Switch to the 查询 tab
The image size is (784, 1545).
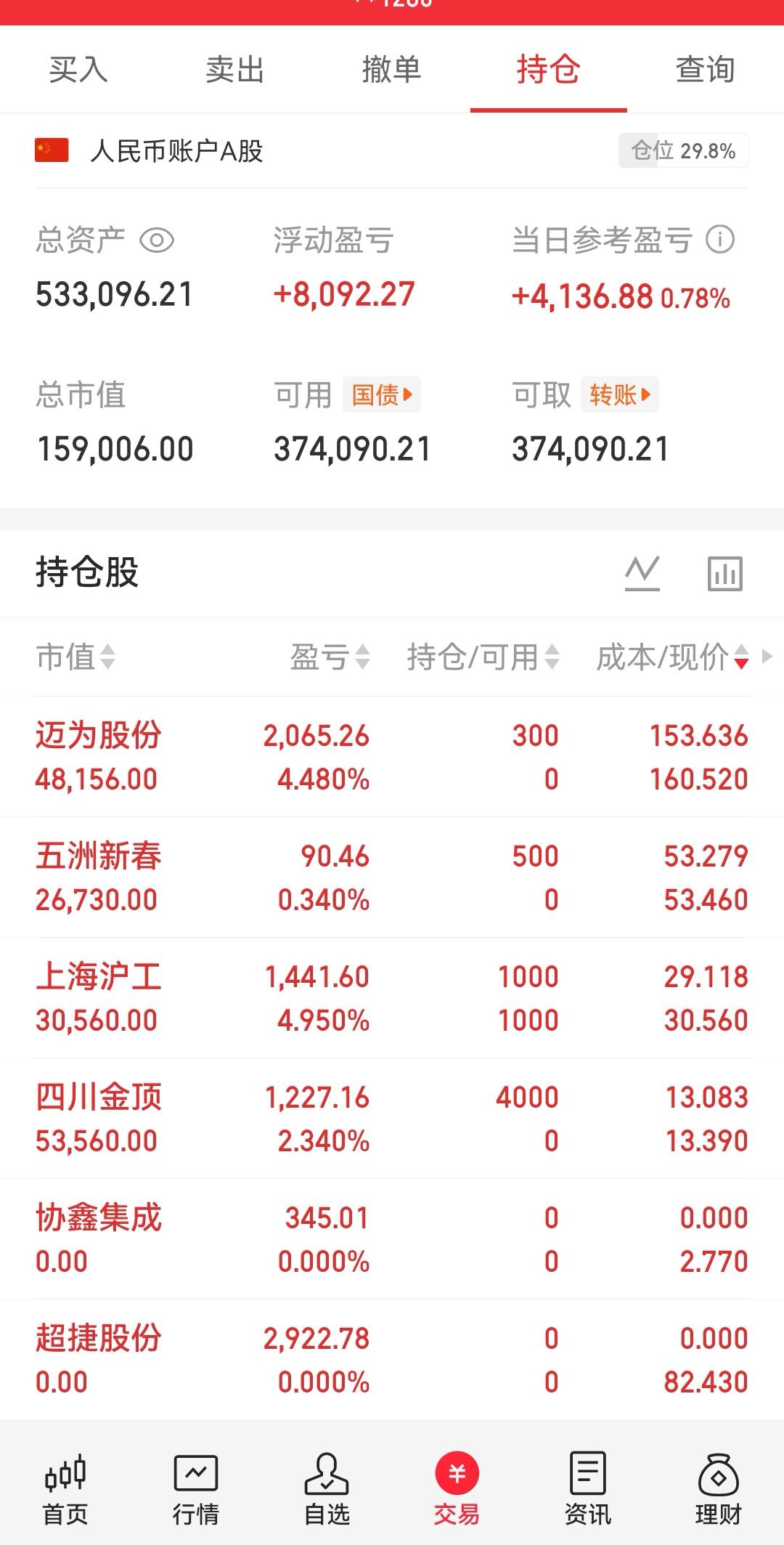tap(703, 70)
